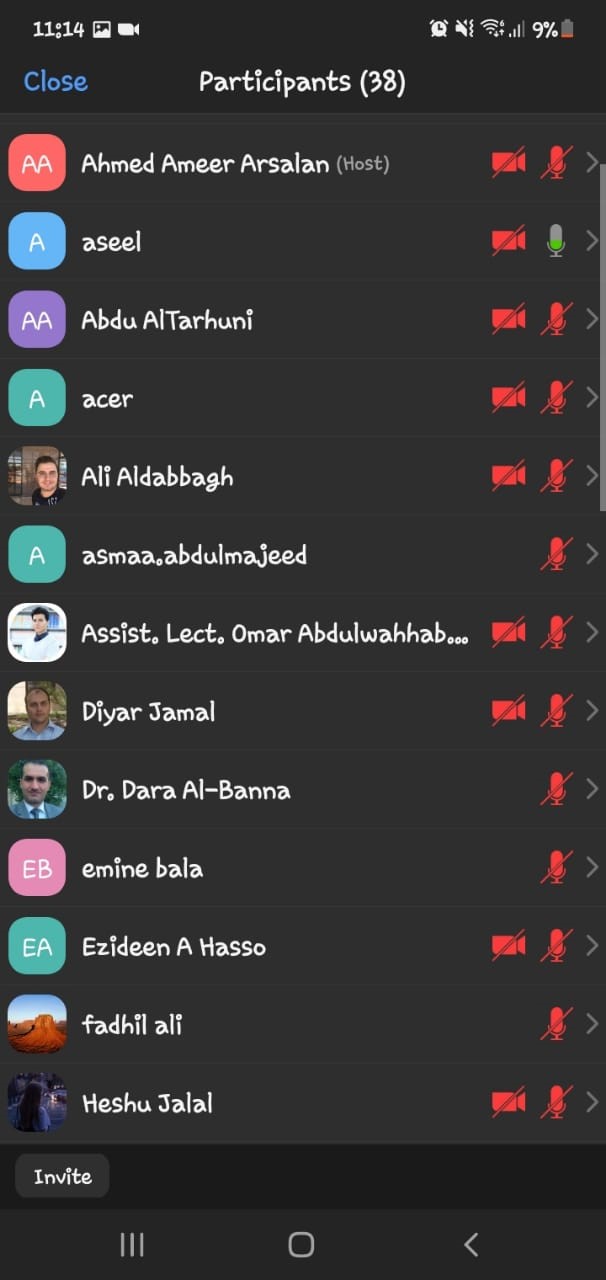Return to the phone's home screen
Screen dimensions: 606x1280
click(301, 1244)
